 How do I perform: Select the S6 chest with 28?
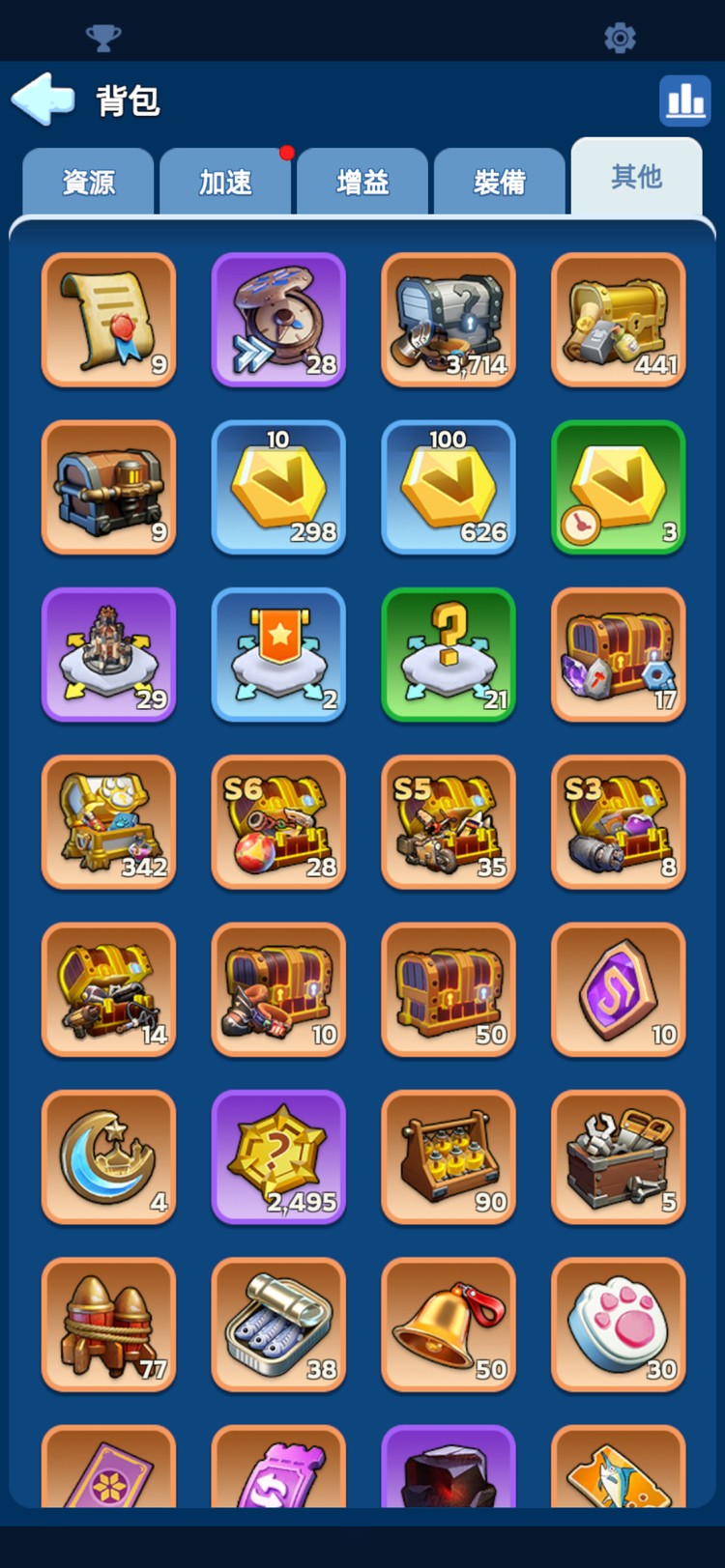(x=278, y=822)
